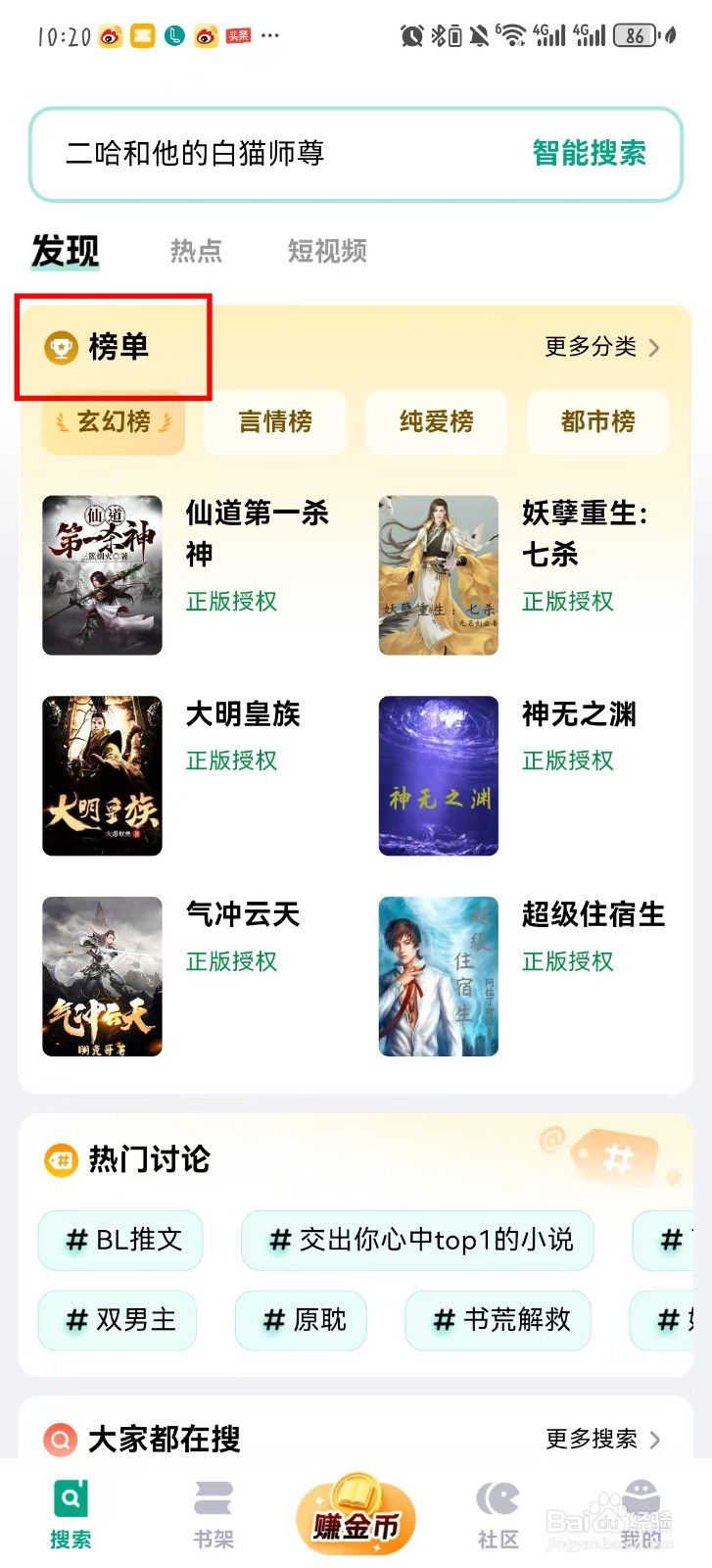Select the 言情榜 ranking tab

coord(275,422)
